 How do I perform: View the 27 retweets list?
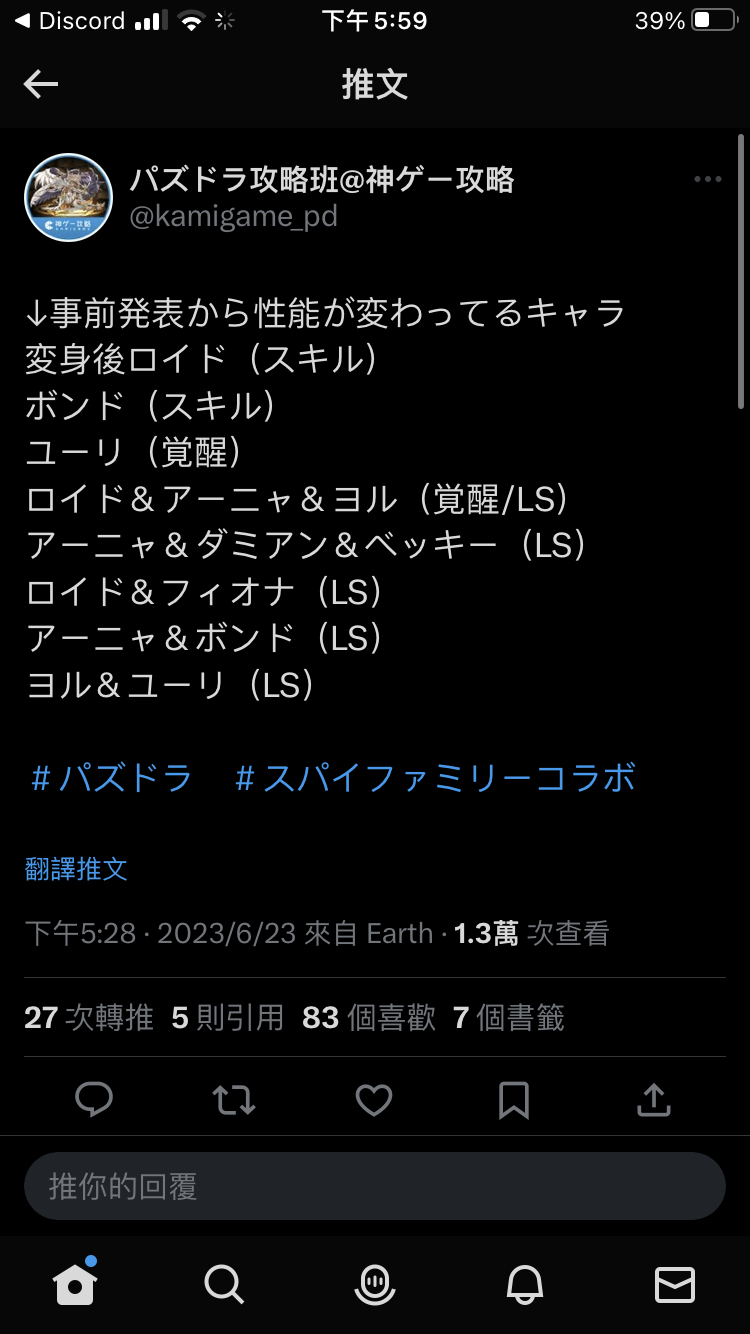pos(88,1018)
